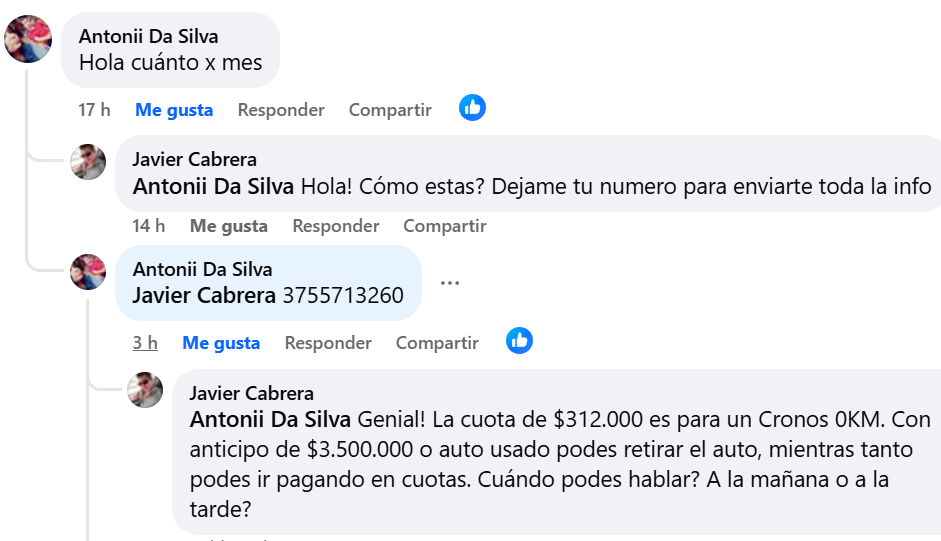Image resolution: width=941 pixels, height=541 pixels.
Task: Share the 'Hola cuánto x mes' comment
Action: [x=390, y=110]
